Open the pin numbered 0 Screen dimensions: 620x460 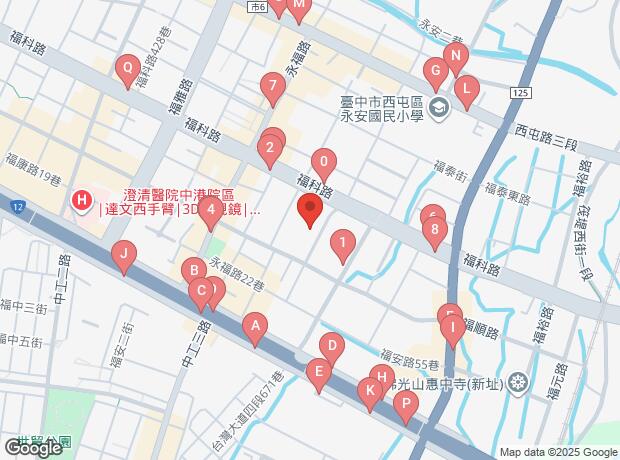pyautogui.click(x=324, y=166)
